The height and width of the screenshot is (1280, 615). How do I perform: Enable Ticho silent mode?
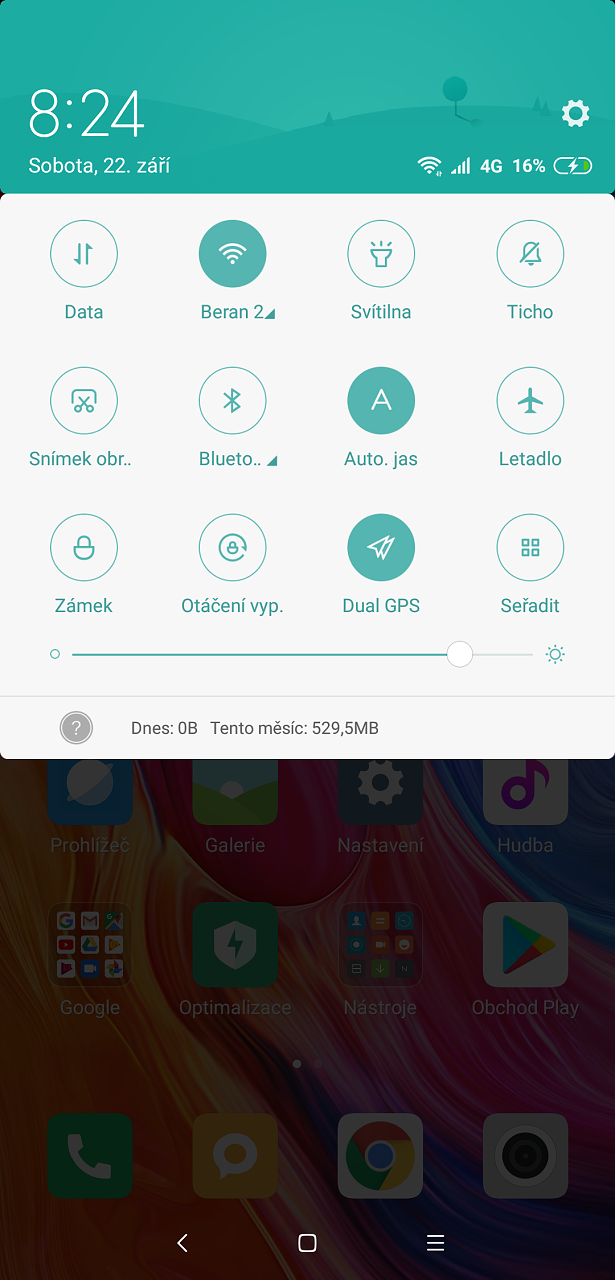point(530,254)
